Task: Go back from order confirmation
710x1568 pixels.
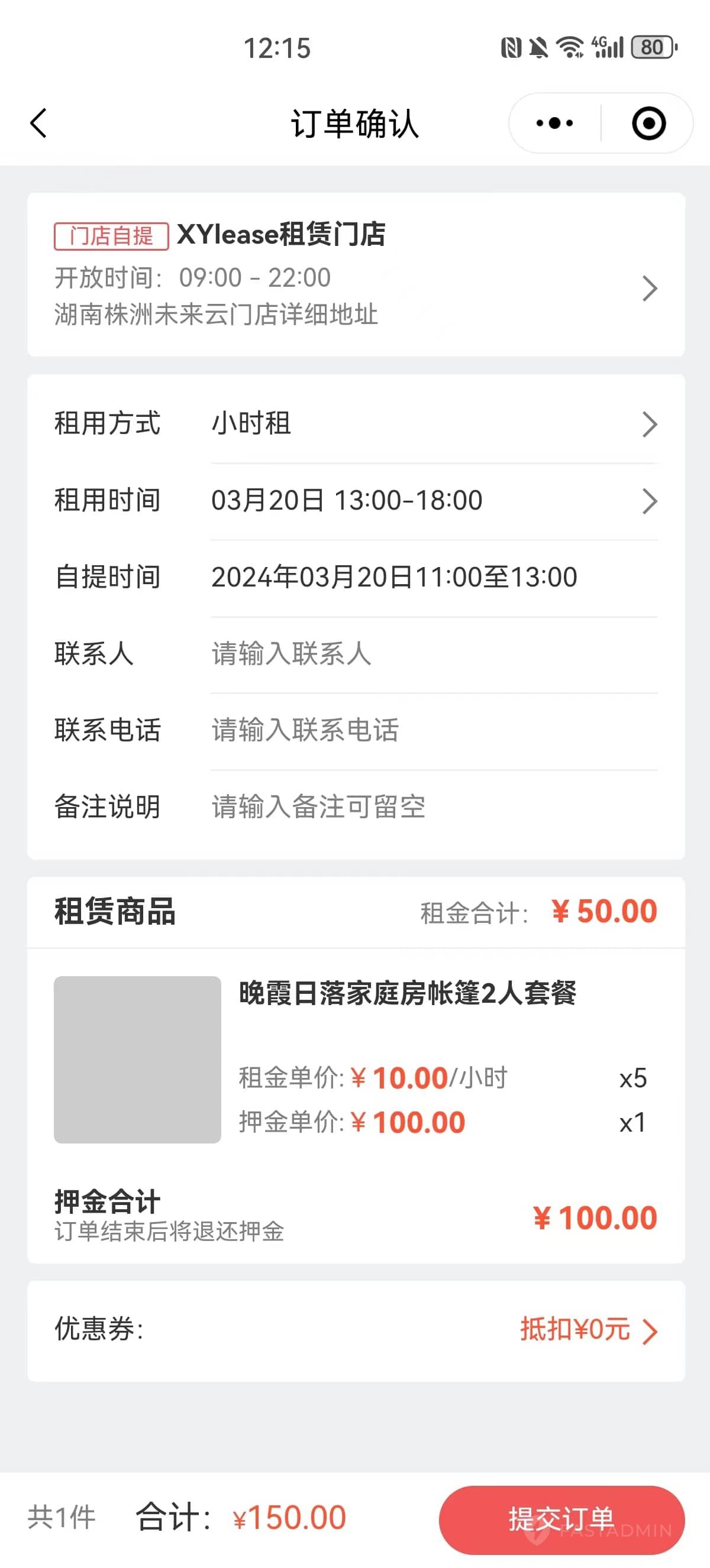Action: pos(38,124)
